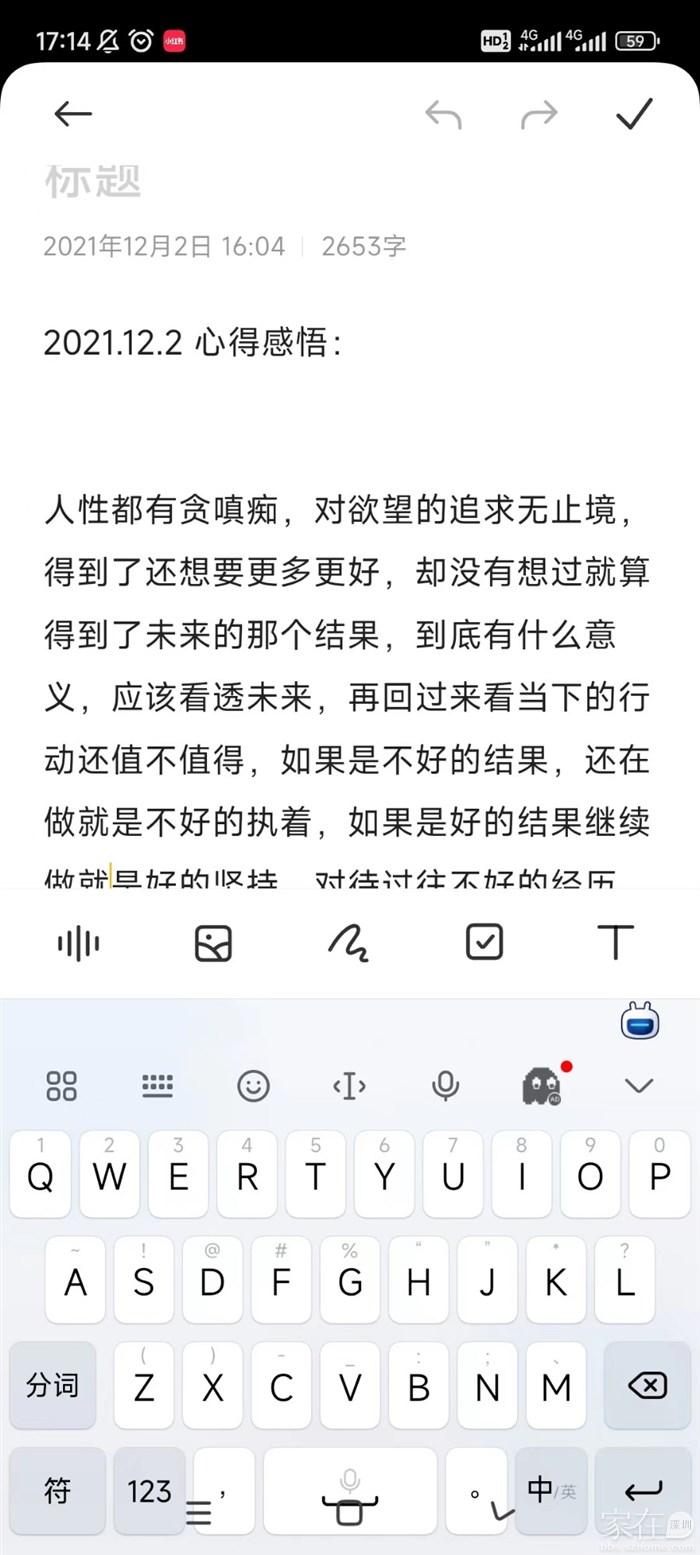The width and height of the screenshot is (700, 1555).
Task: Open the handwriting doodle tool
Action: point(348,943)
